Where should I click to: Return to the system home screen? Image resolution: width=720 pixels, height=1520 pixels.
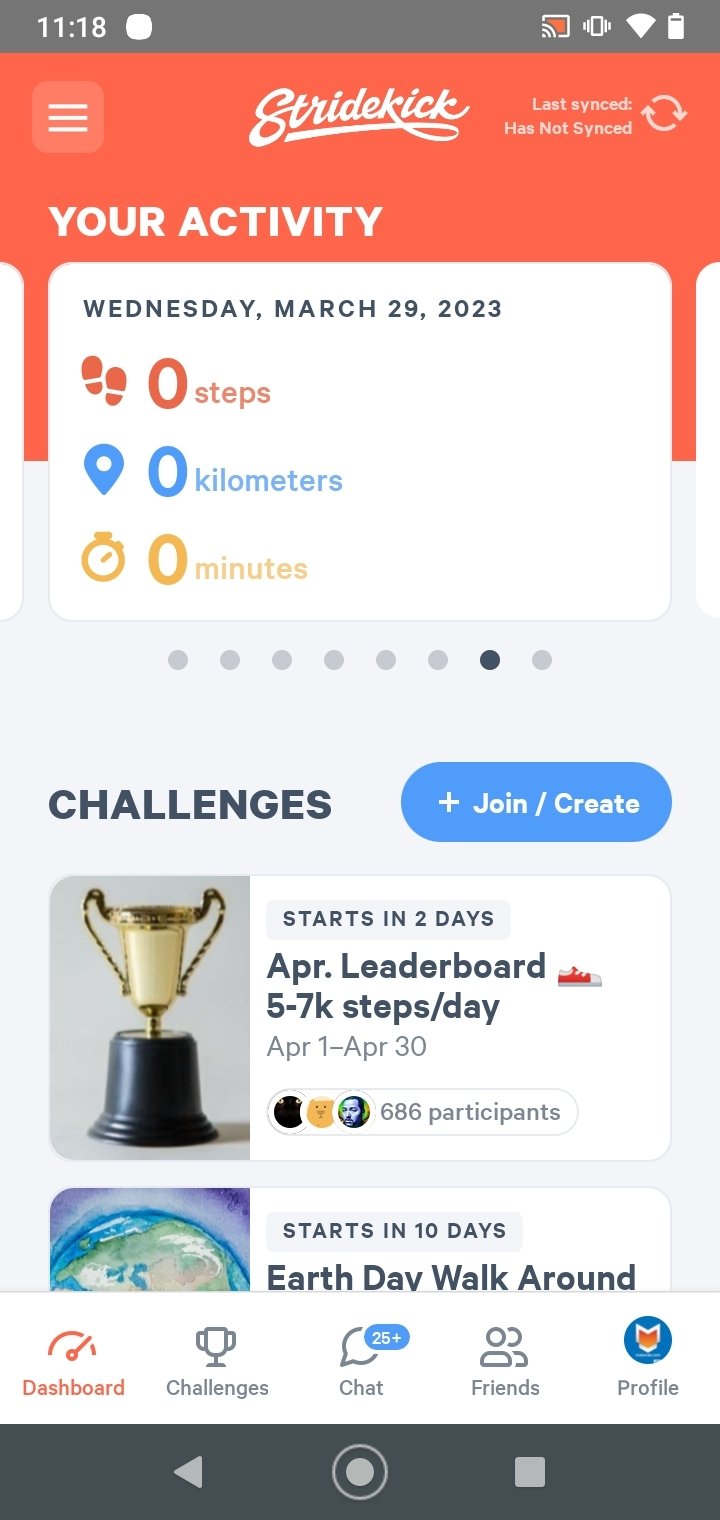click(360, 1472)
